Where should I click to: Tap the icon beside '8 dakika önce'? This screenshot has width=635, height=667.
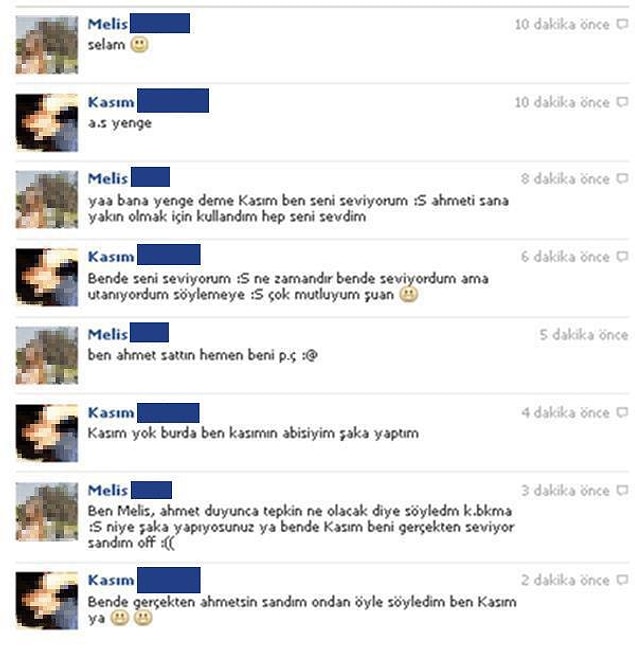[x=622, y=180]
